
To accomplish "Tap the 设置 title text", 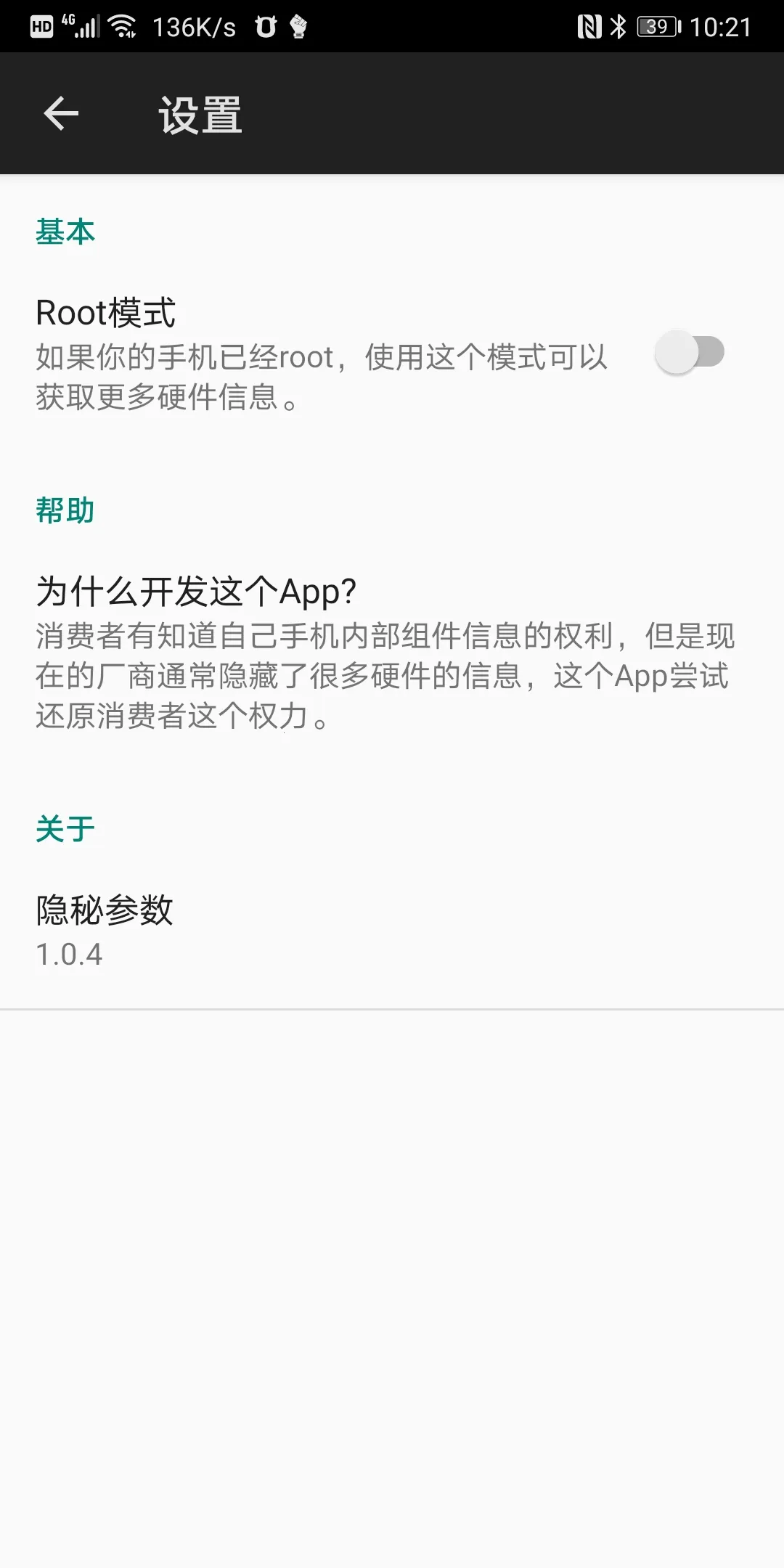I will click(200, 114).
